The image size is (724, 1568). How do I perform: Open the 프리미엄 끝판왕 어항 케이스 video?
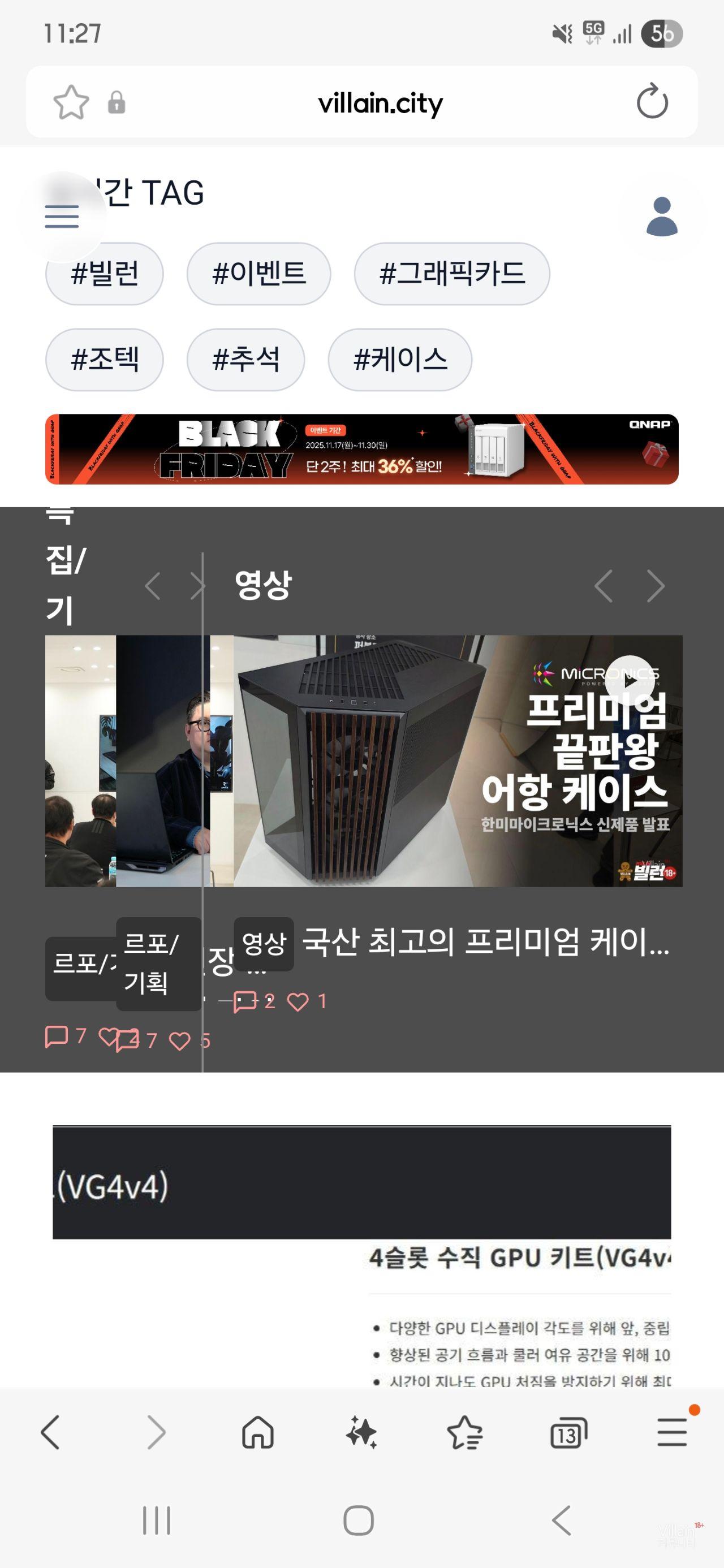coord(457,761)
